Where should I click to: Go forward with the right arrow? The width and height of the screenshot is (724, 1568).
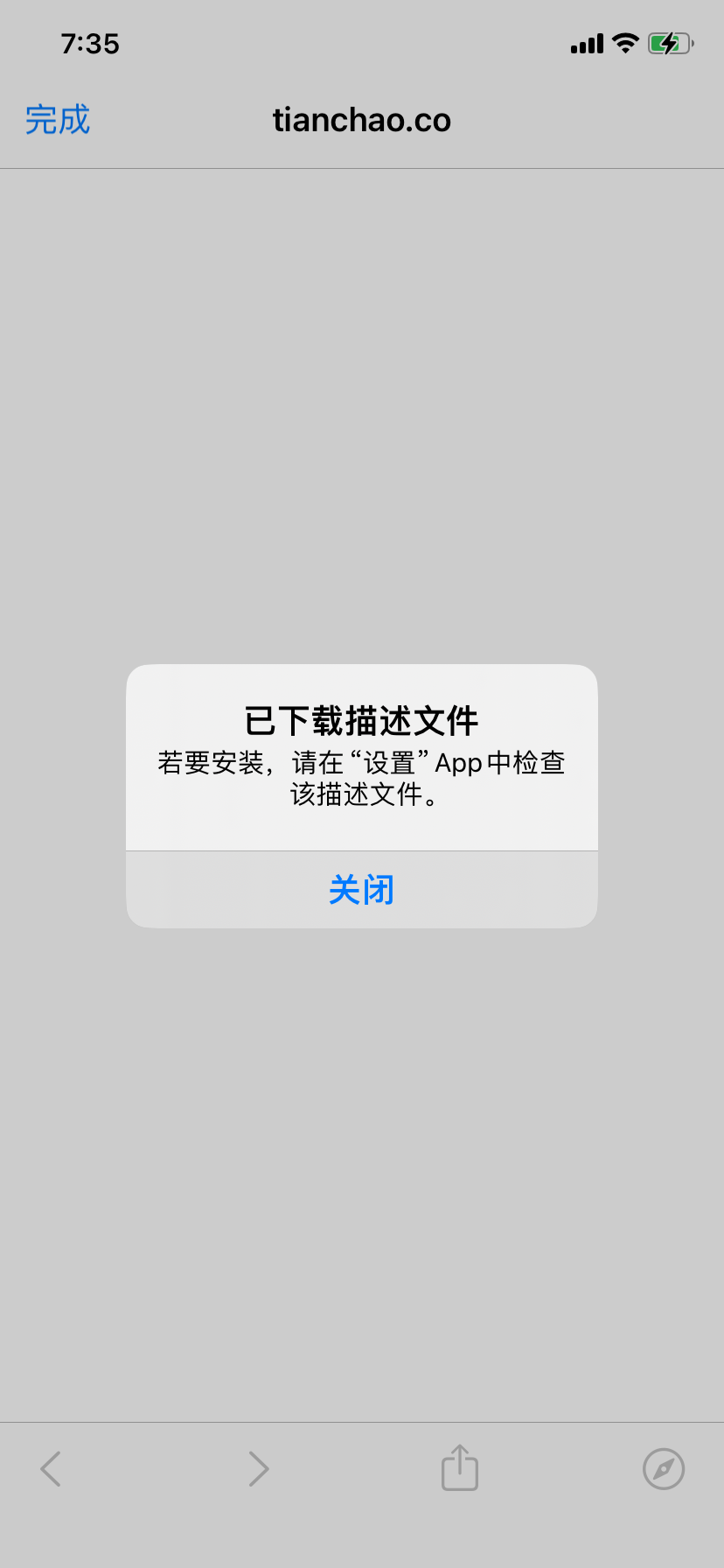tap(258, 1468)
